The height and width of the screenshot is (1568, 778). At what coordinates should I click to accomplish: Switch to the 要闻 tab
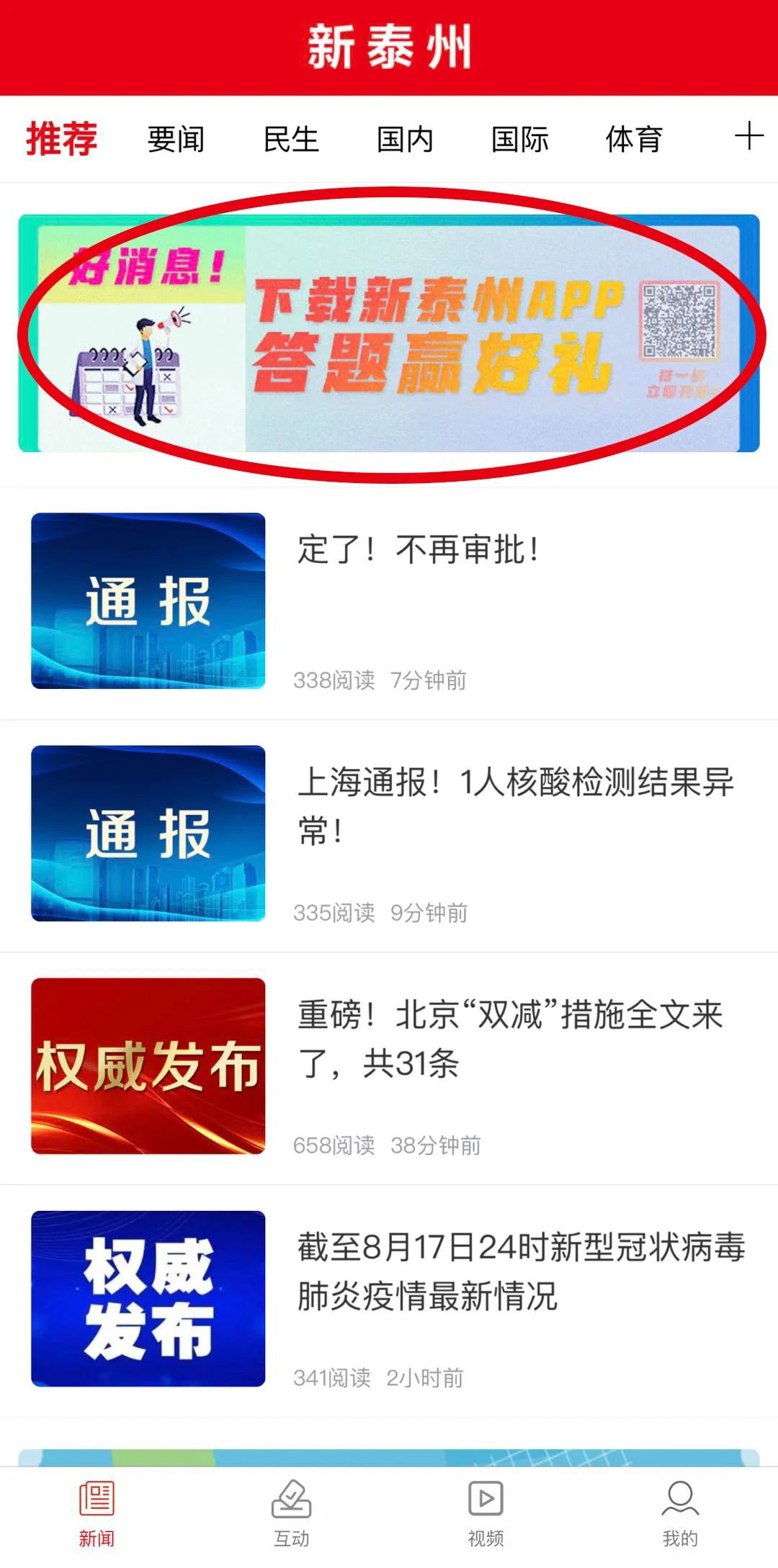tap(176, 139)
